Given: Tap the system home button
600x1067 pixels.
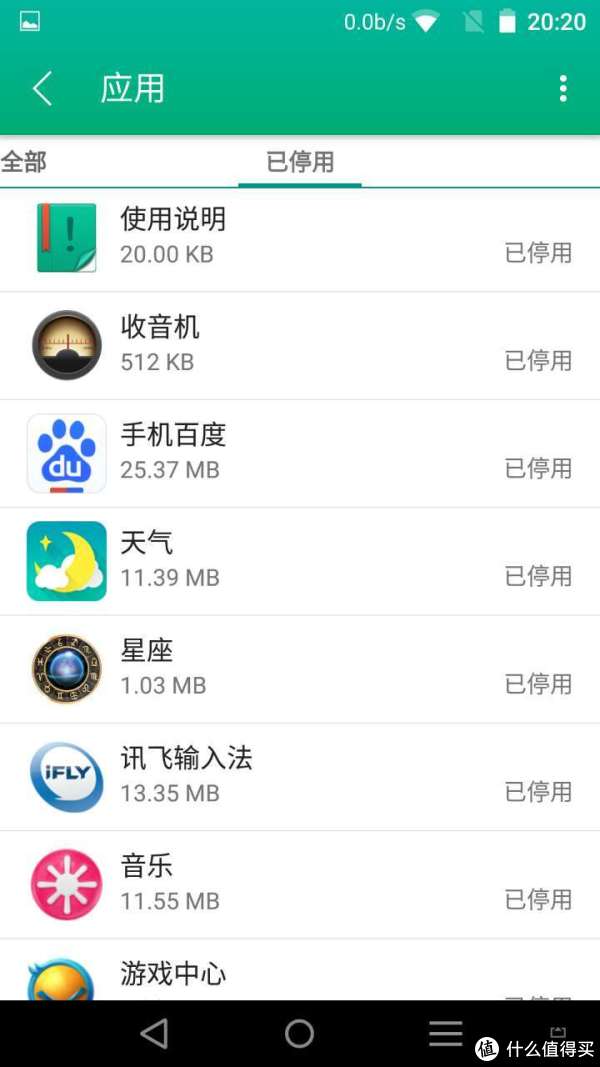Looking at the screenshot, I should 299,1033.
